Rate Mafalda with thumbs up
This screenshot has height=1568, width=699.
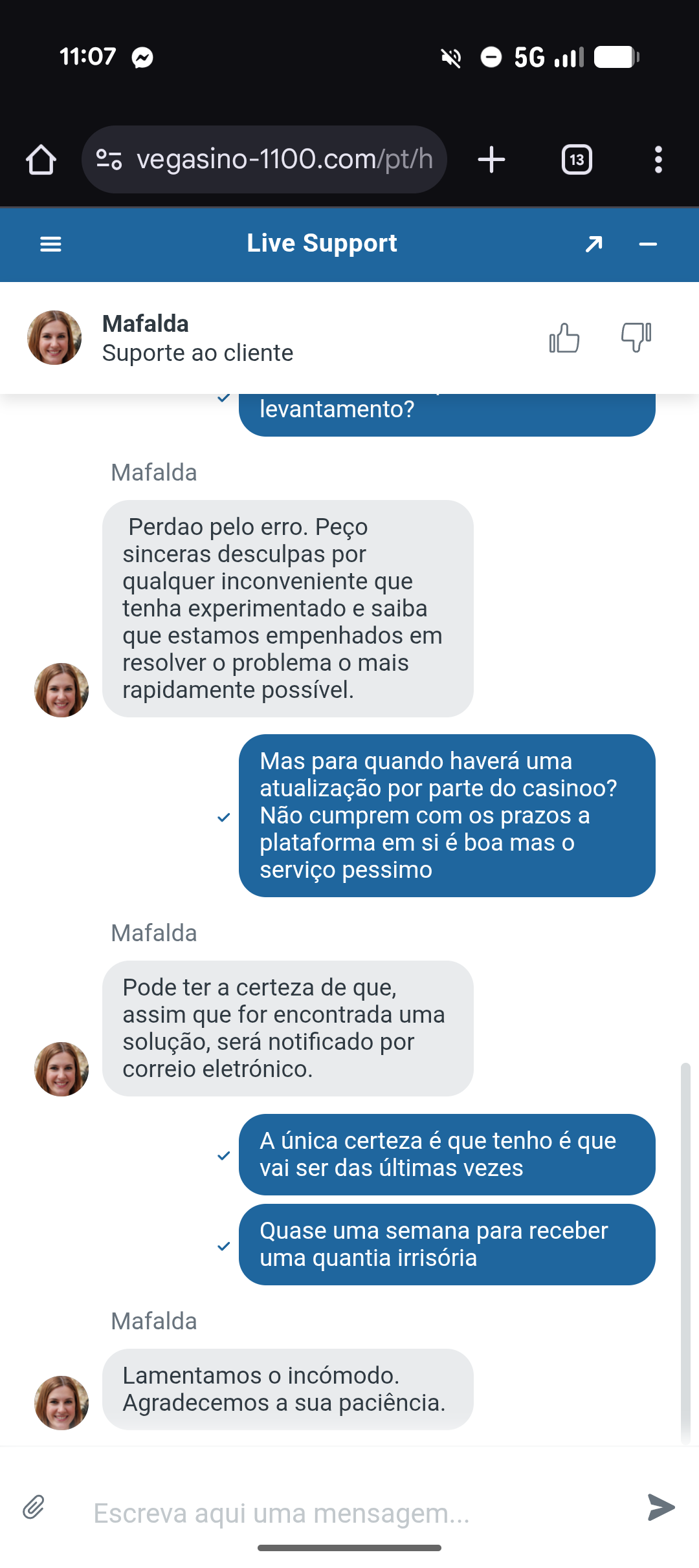pos(564,338)
